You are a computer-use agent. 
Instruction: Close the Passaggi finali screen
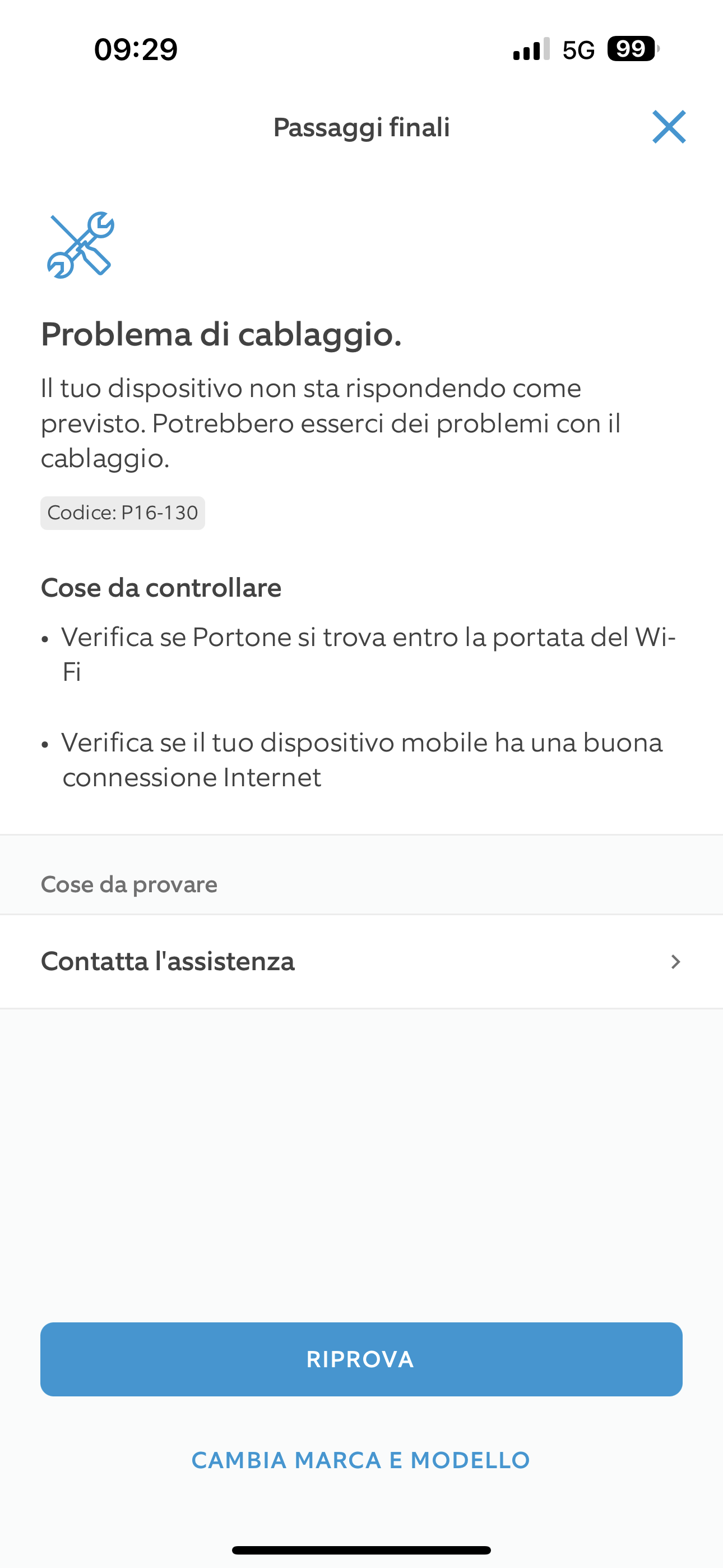[x=669, y=127]
